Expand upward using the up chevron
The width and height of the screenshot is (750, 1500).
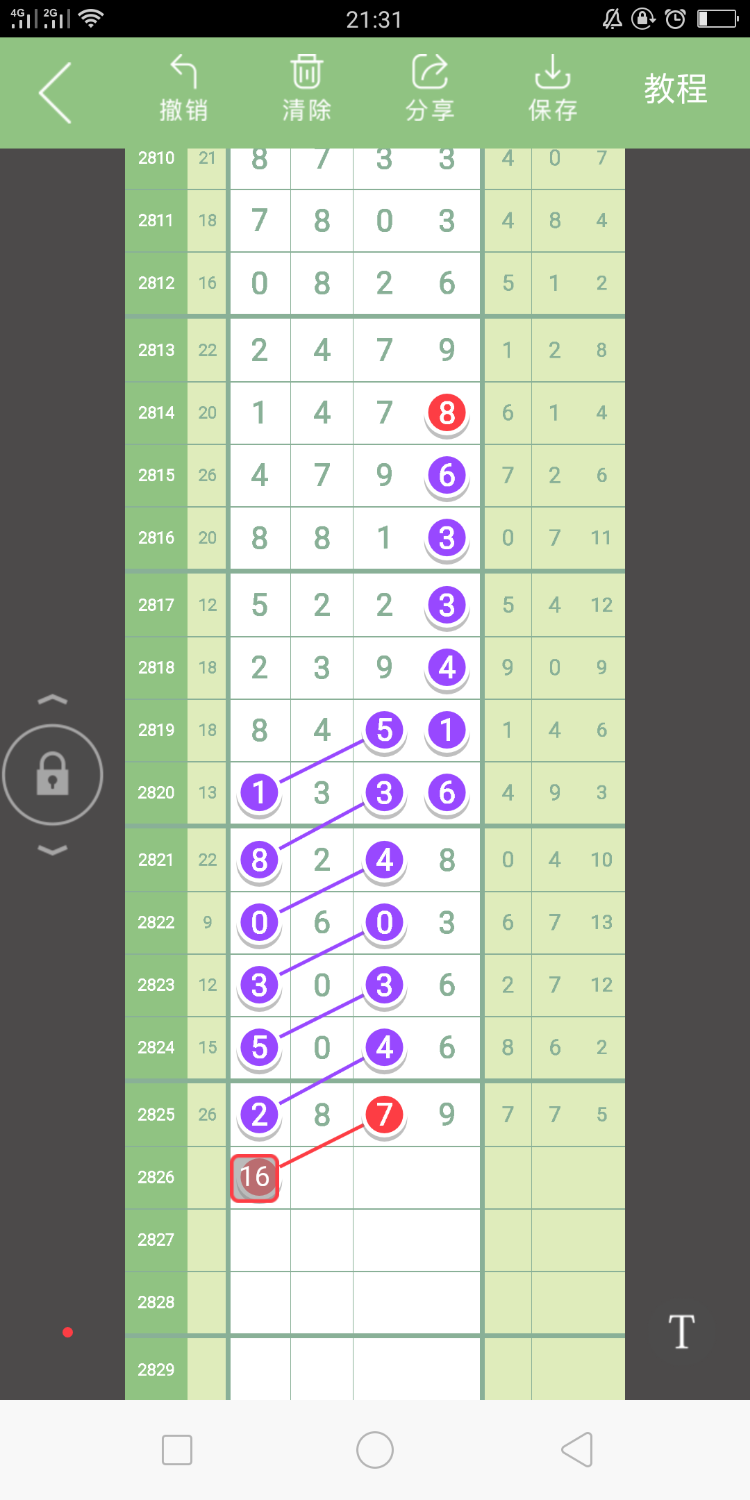click(52, 698)
